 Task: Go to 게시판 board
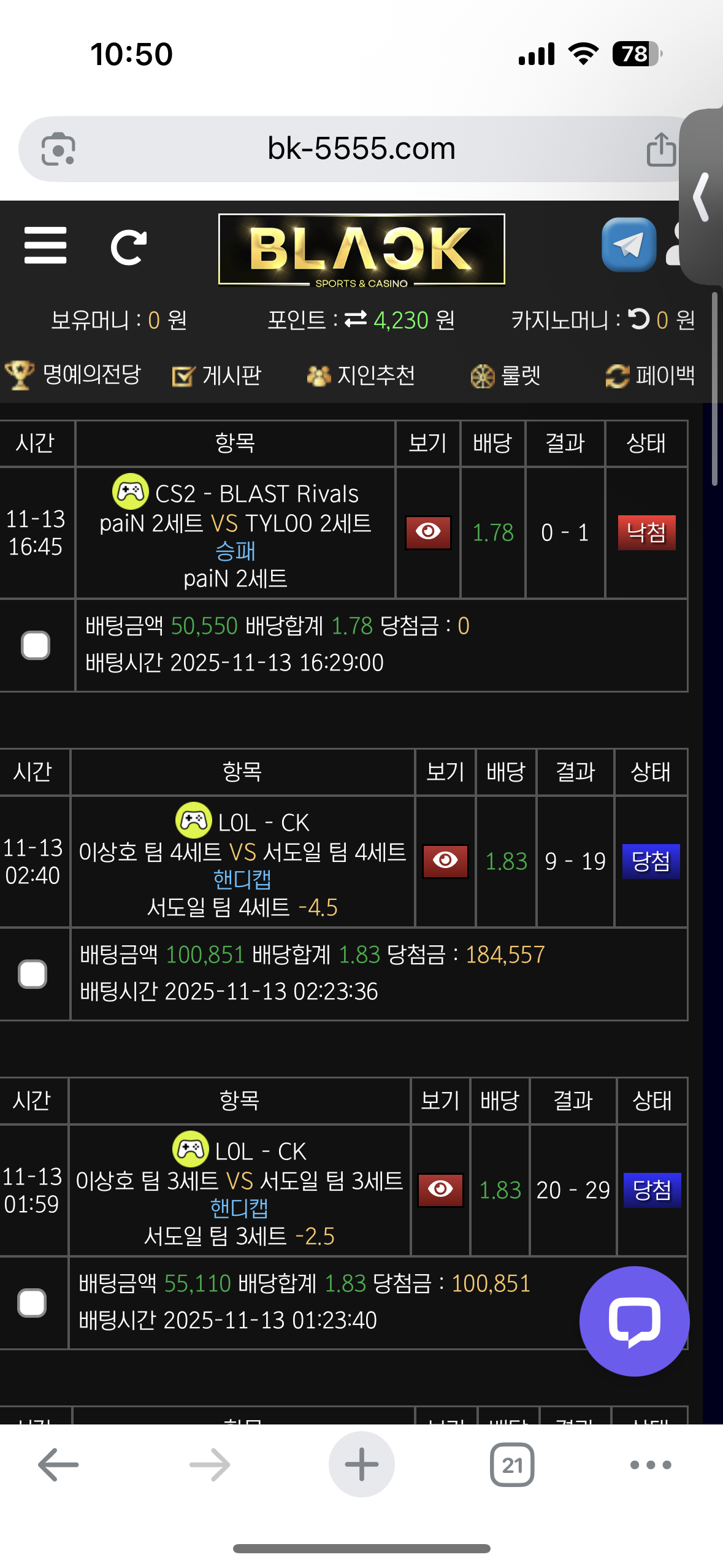tap(217, 375)
